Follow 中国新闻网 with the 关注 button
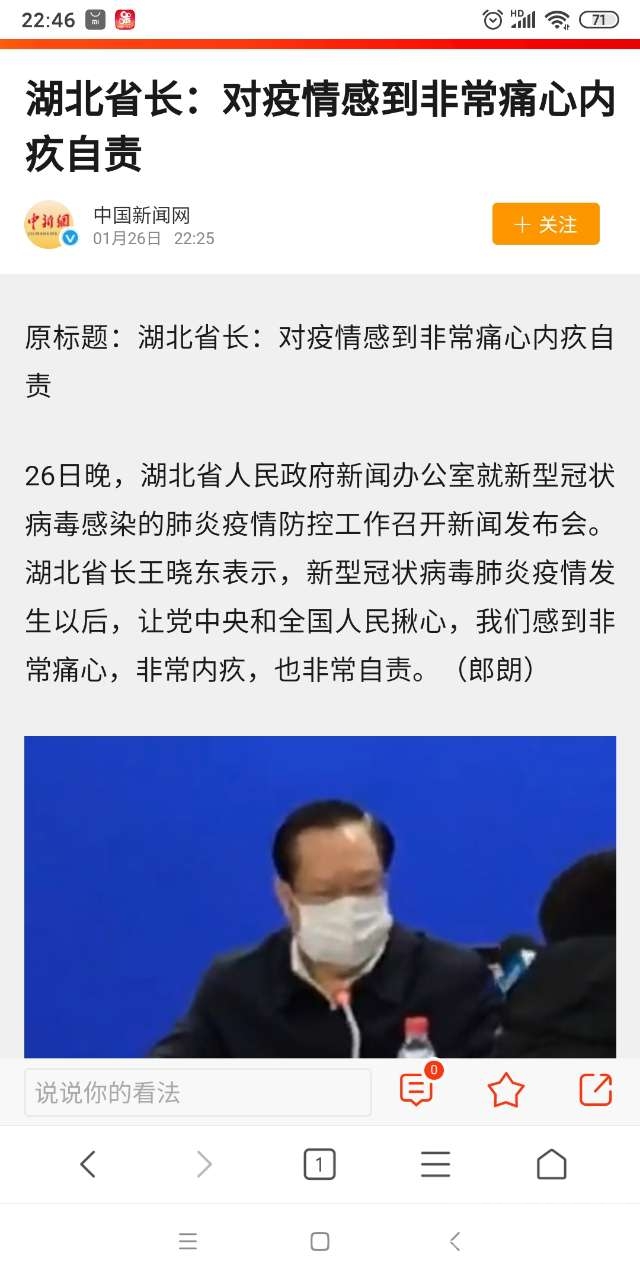Screen dimensions: 640x1280 (x=545, y=224)
